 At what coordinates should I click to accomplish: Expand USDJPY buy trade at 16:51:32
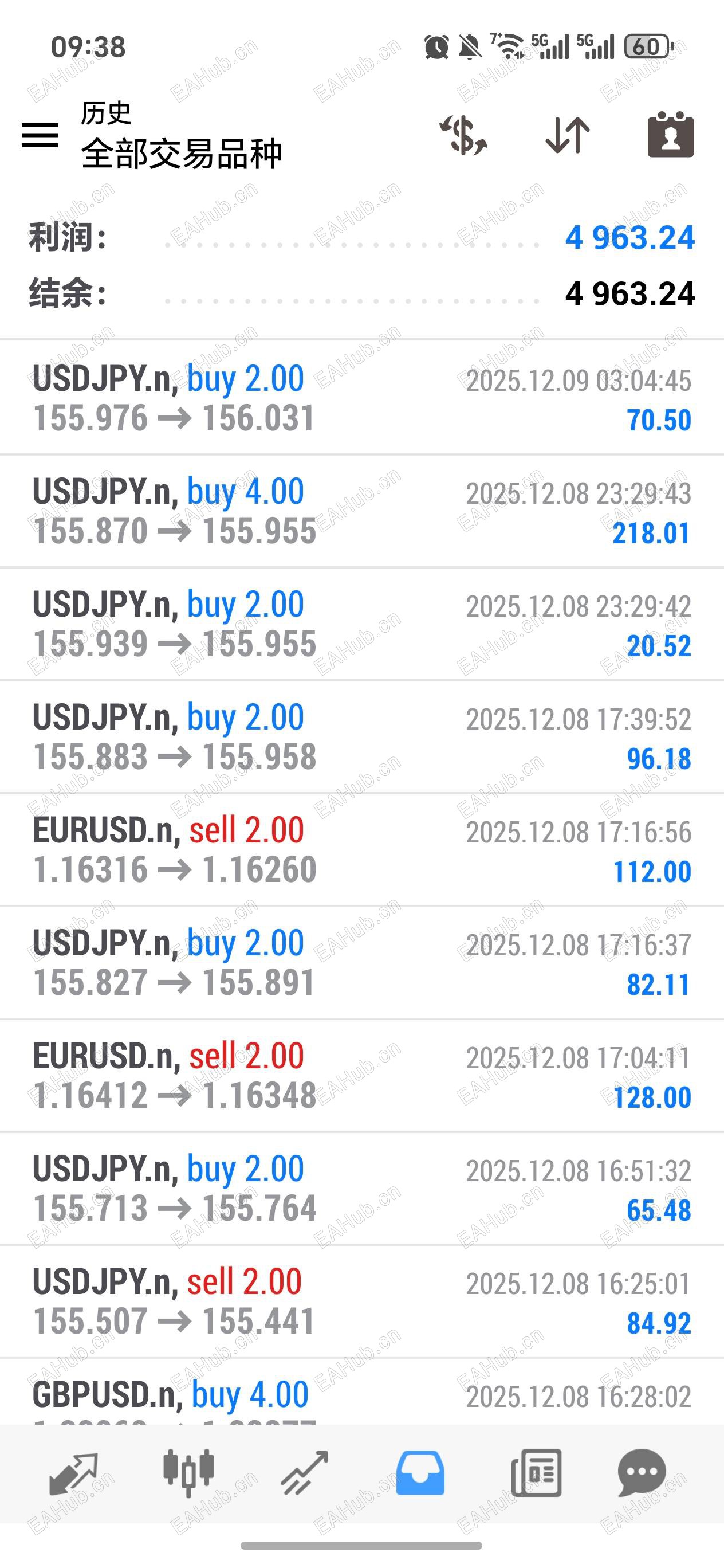[x=362, y=1189]
